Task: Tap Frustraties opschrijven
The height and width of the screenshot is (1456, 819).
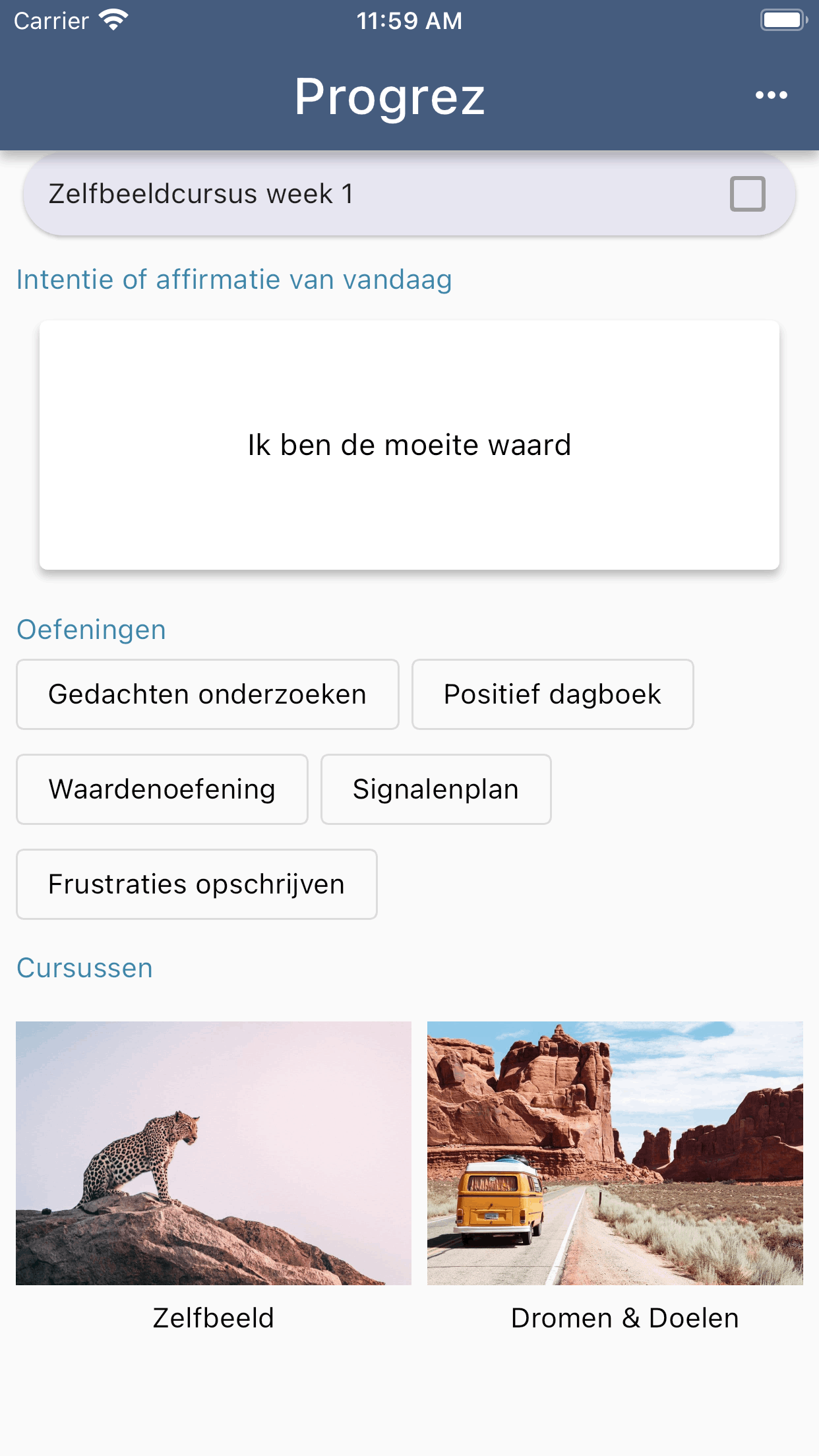Action: pyautogui.click(x=195, y=884)
